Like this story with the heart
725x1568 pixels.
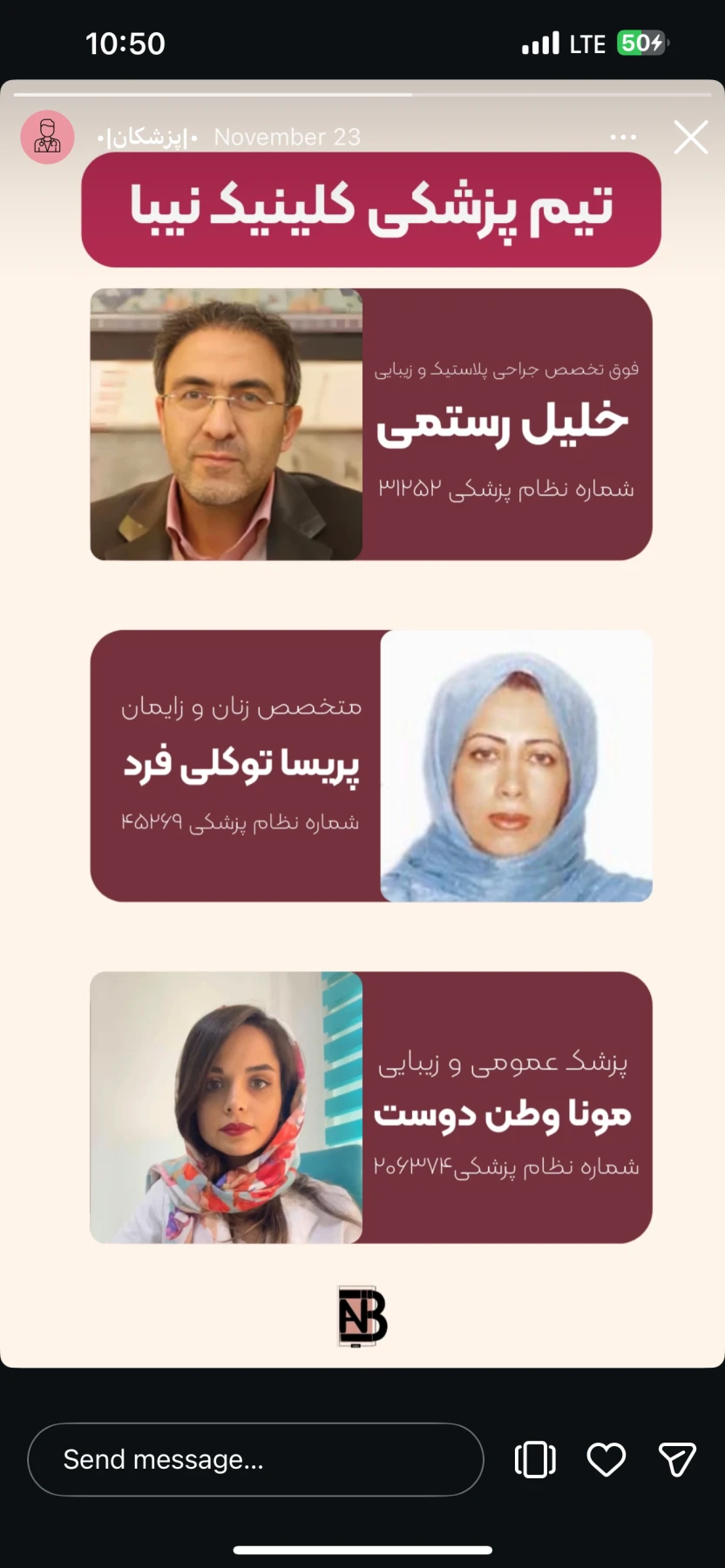pyautogui.click(x=606, y=1459)
